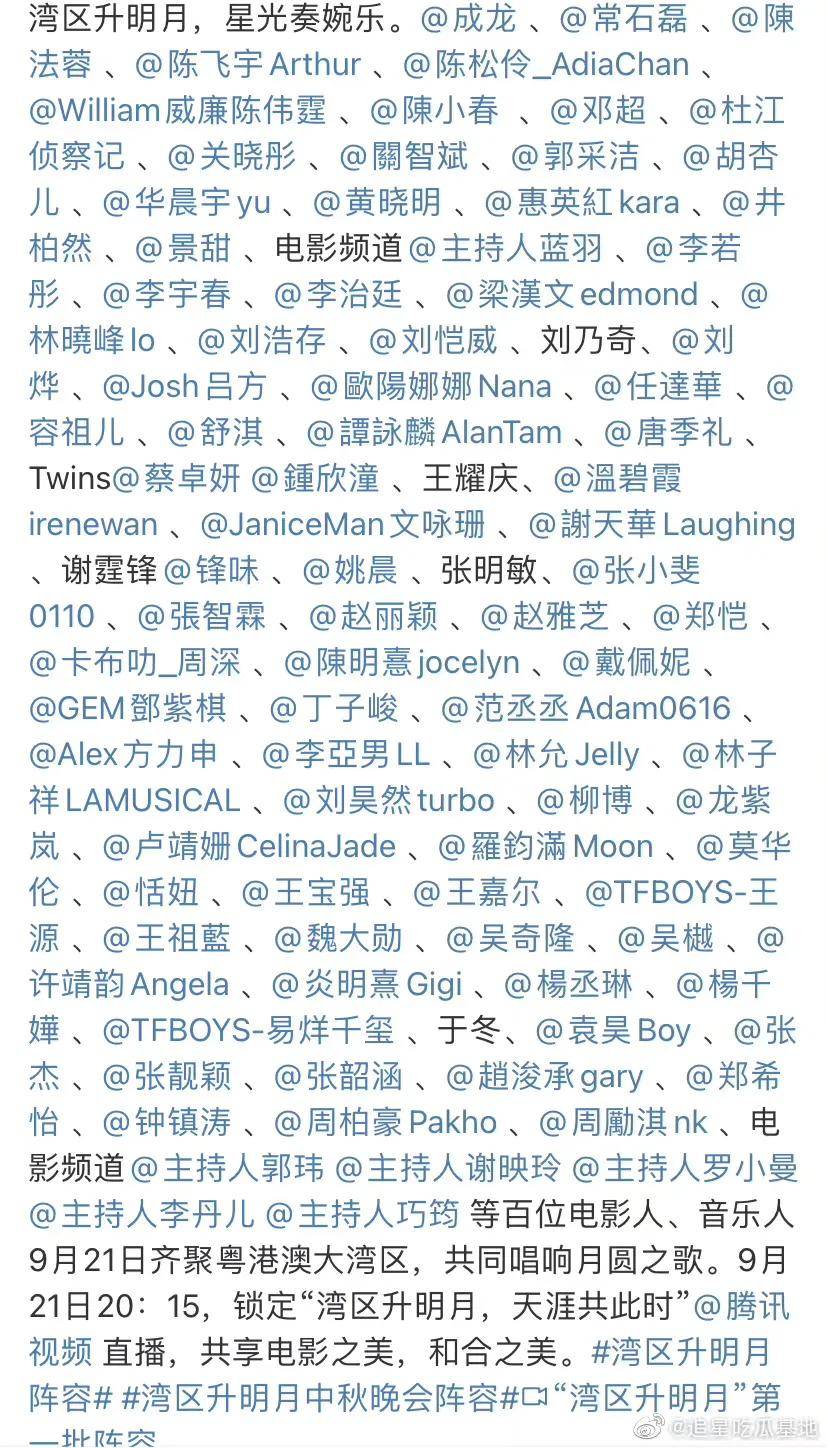Open the @William威廉陈伟霆 mention

pyautogui.click(x=177, y=111)
